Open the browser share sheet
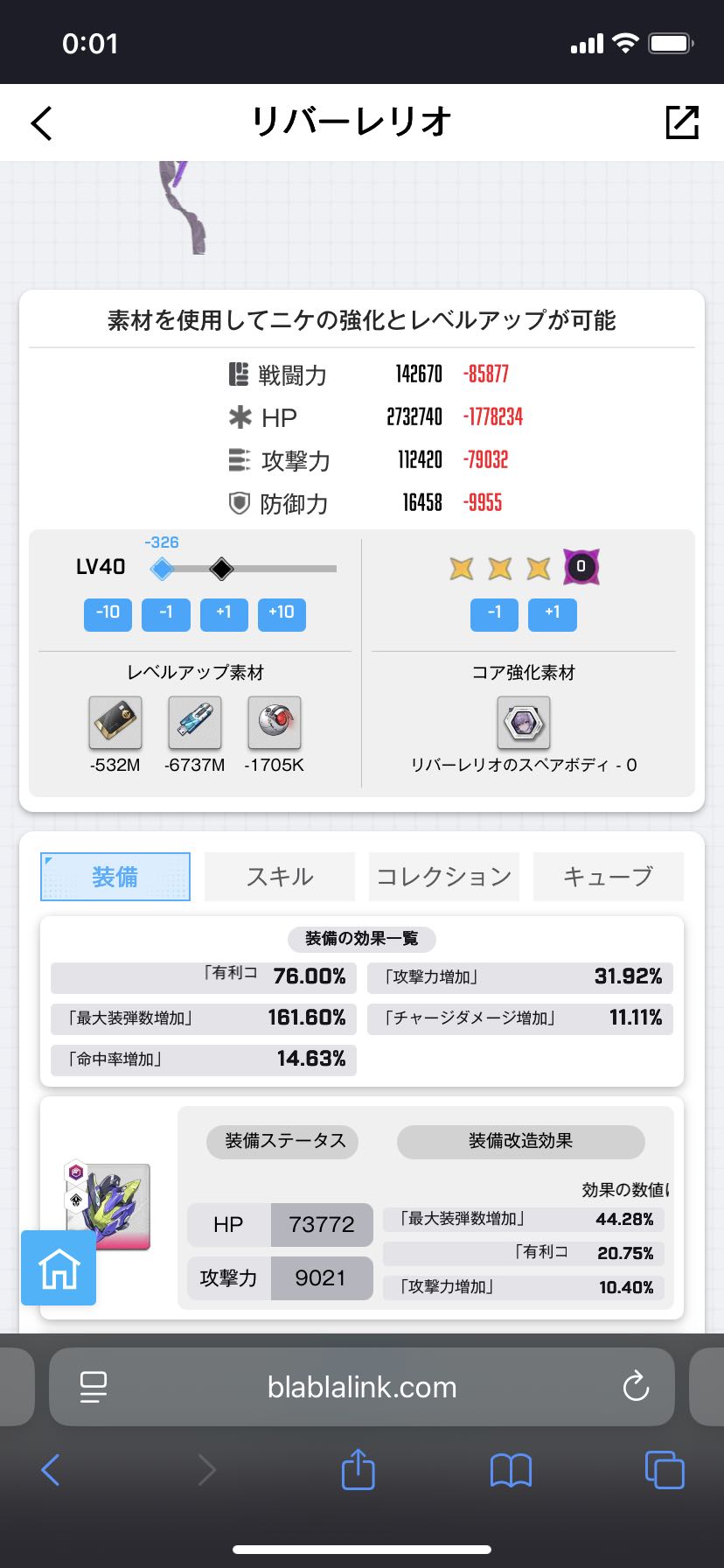The width and height of the screenshot is (724, 1568). [358, 1469]
